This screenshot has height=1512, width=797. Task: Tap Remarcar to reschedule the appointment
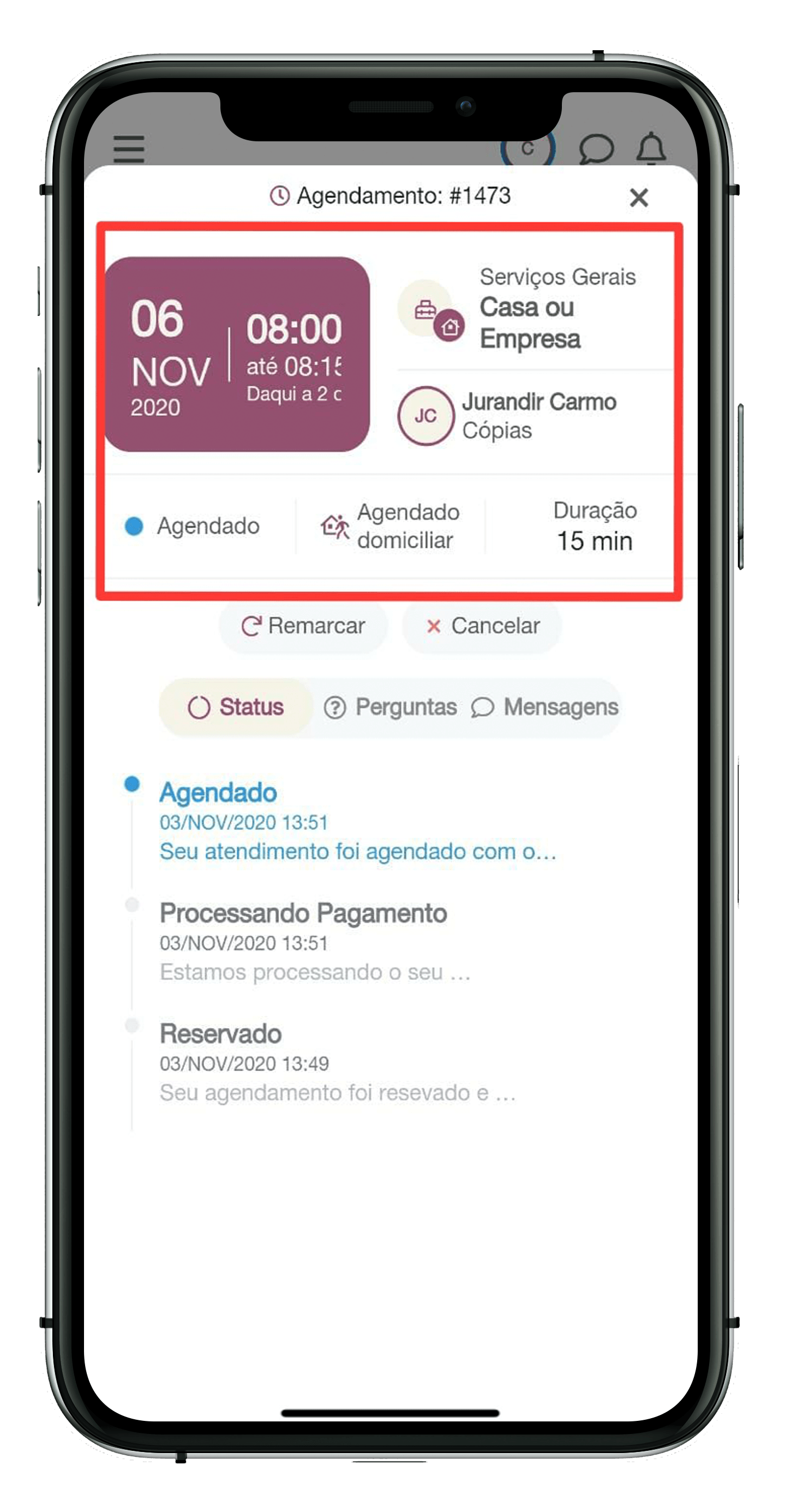pyautogui.click(x=303, y=626)
